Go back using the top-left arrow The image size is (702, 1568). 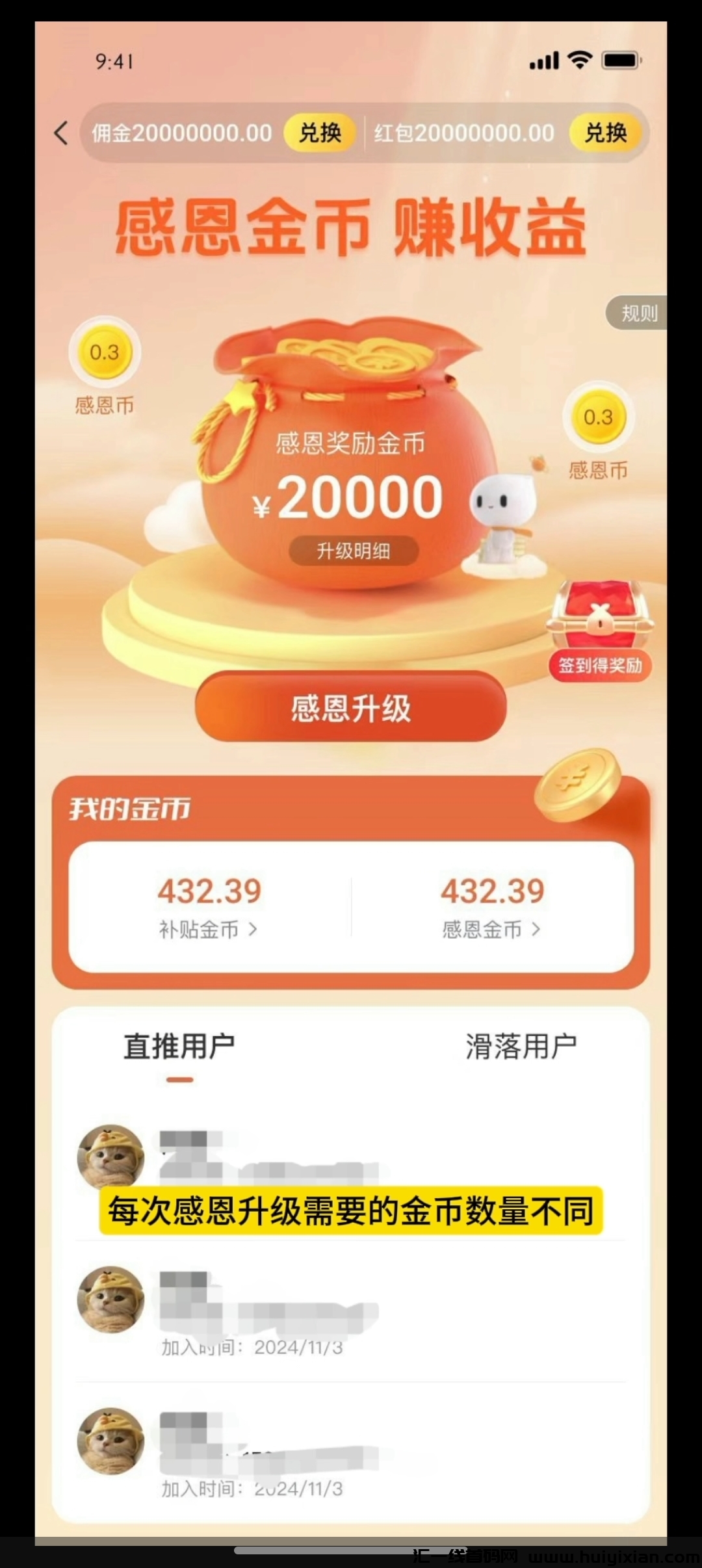(61, 133)
